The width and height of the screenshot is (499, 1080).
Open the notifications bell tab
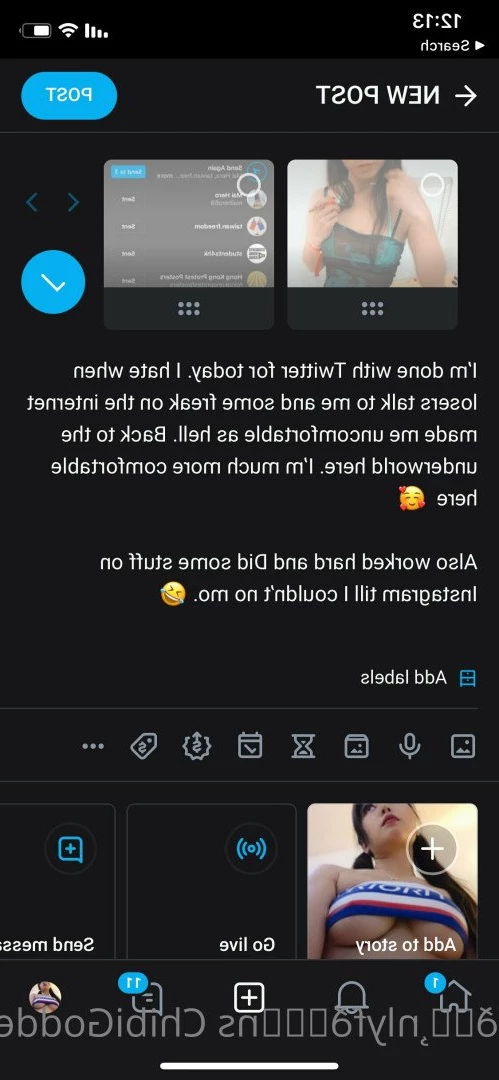coord(351,997)
